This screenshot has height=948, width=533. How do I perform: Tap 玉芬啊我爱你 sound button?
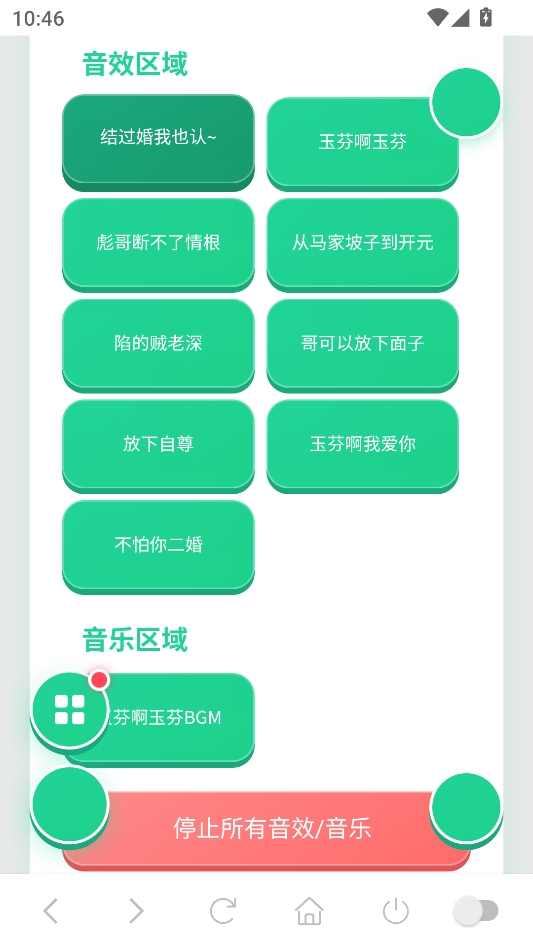[363, 446]
